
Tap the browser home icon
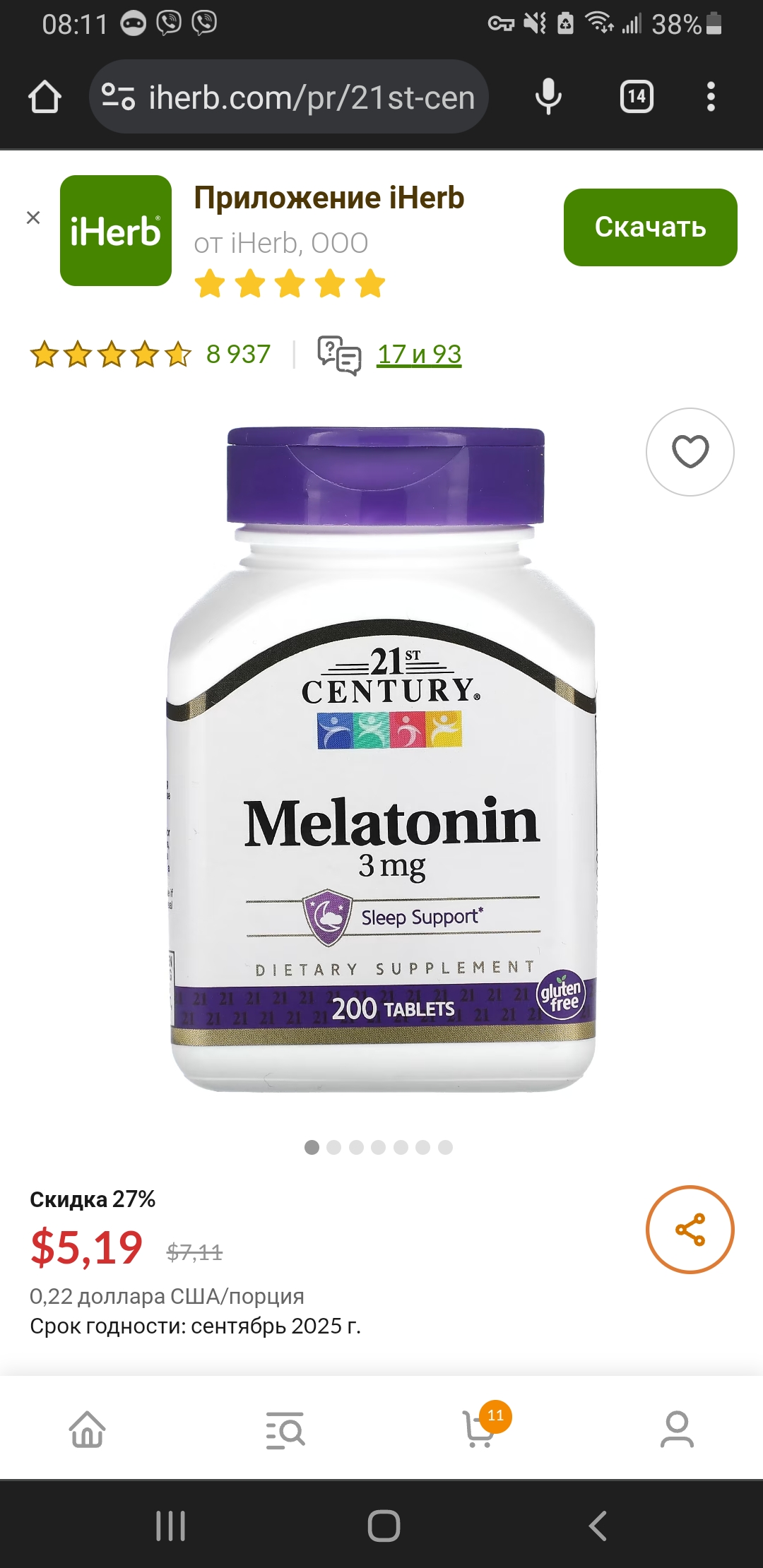point(45,97)
